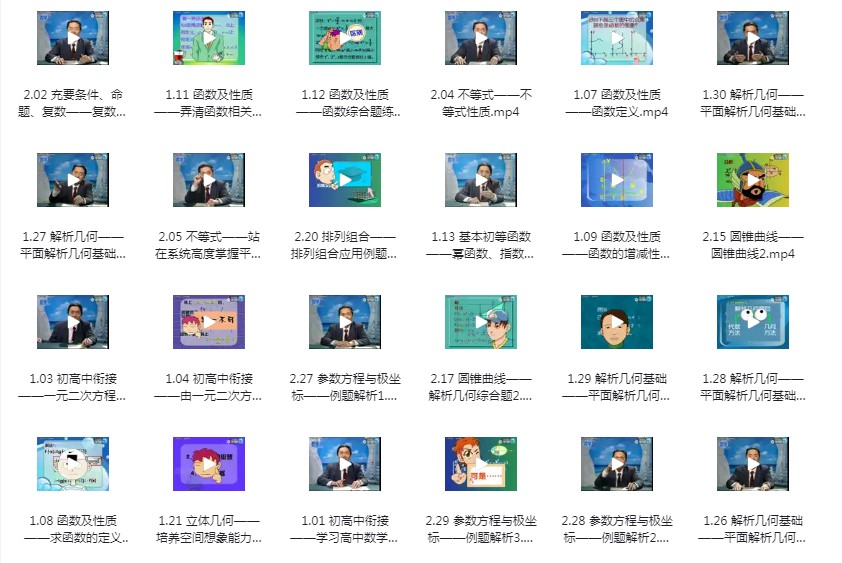Play 1.01 初高中衔接 学习高中数学
Viewport: 842px width, 563px height.
[x=345, y=464]
